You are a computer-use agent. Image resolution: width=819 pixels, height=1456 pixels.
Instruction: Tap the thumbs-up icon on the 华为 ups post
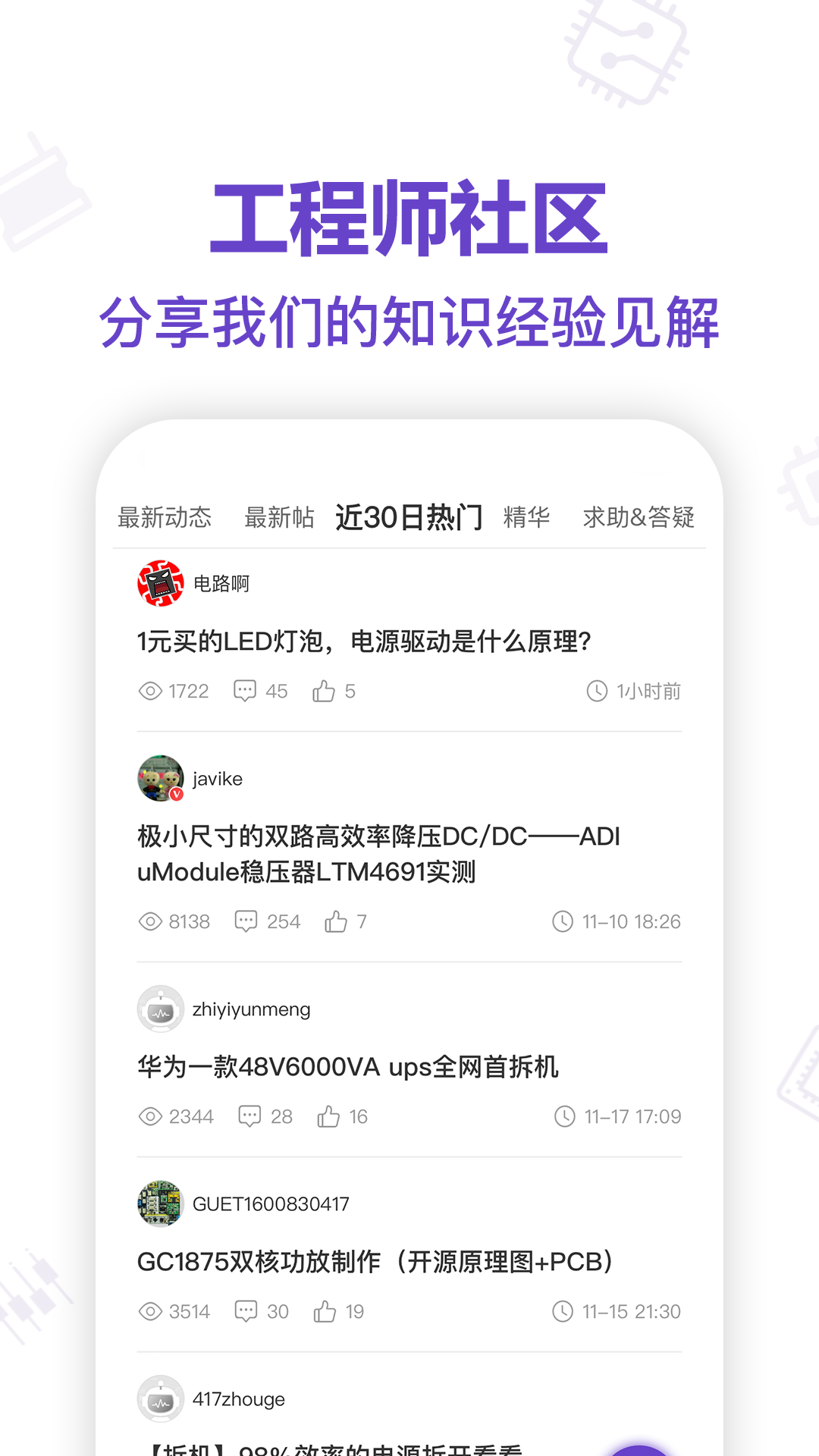(x=330, y=1116)
